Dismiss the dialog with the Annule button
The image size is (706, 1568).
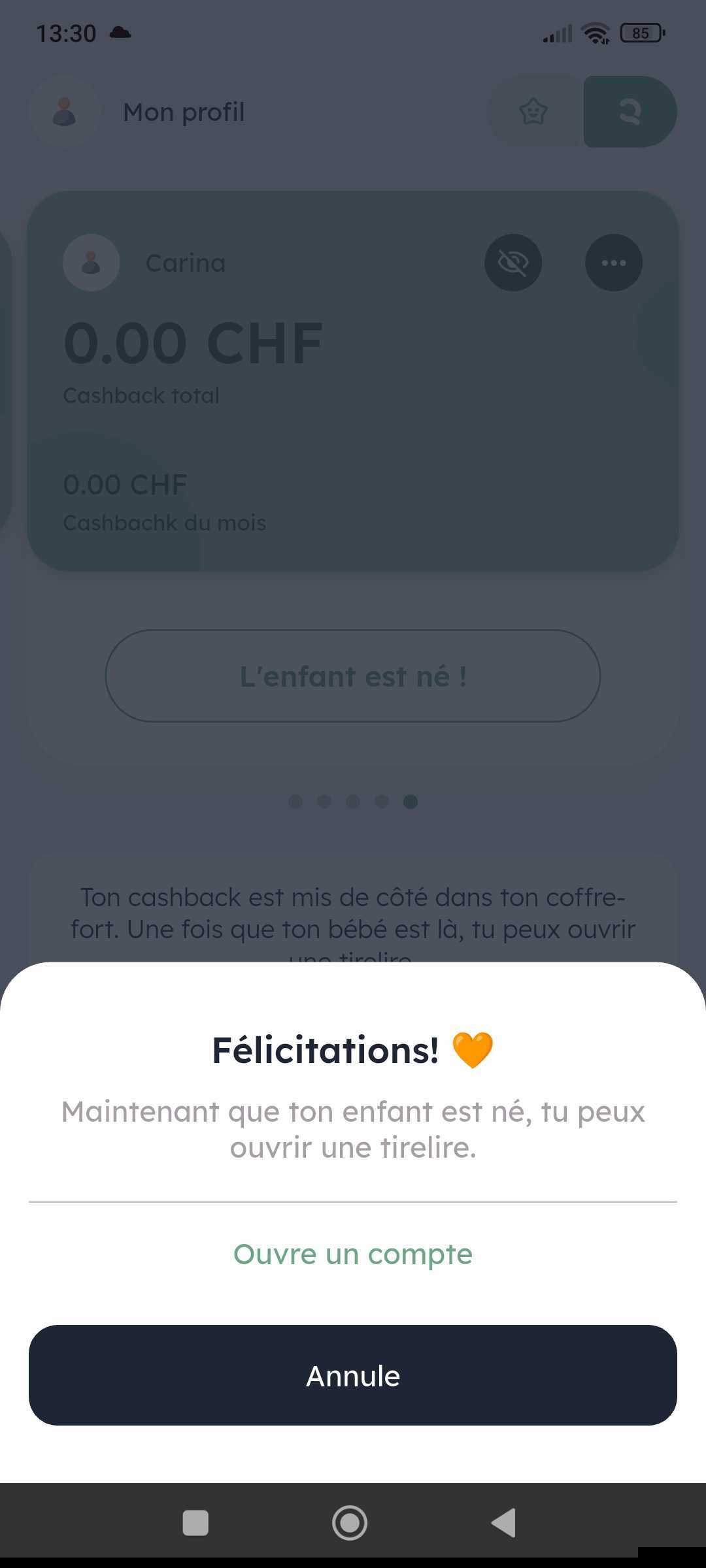click(x=352, y=1375)
